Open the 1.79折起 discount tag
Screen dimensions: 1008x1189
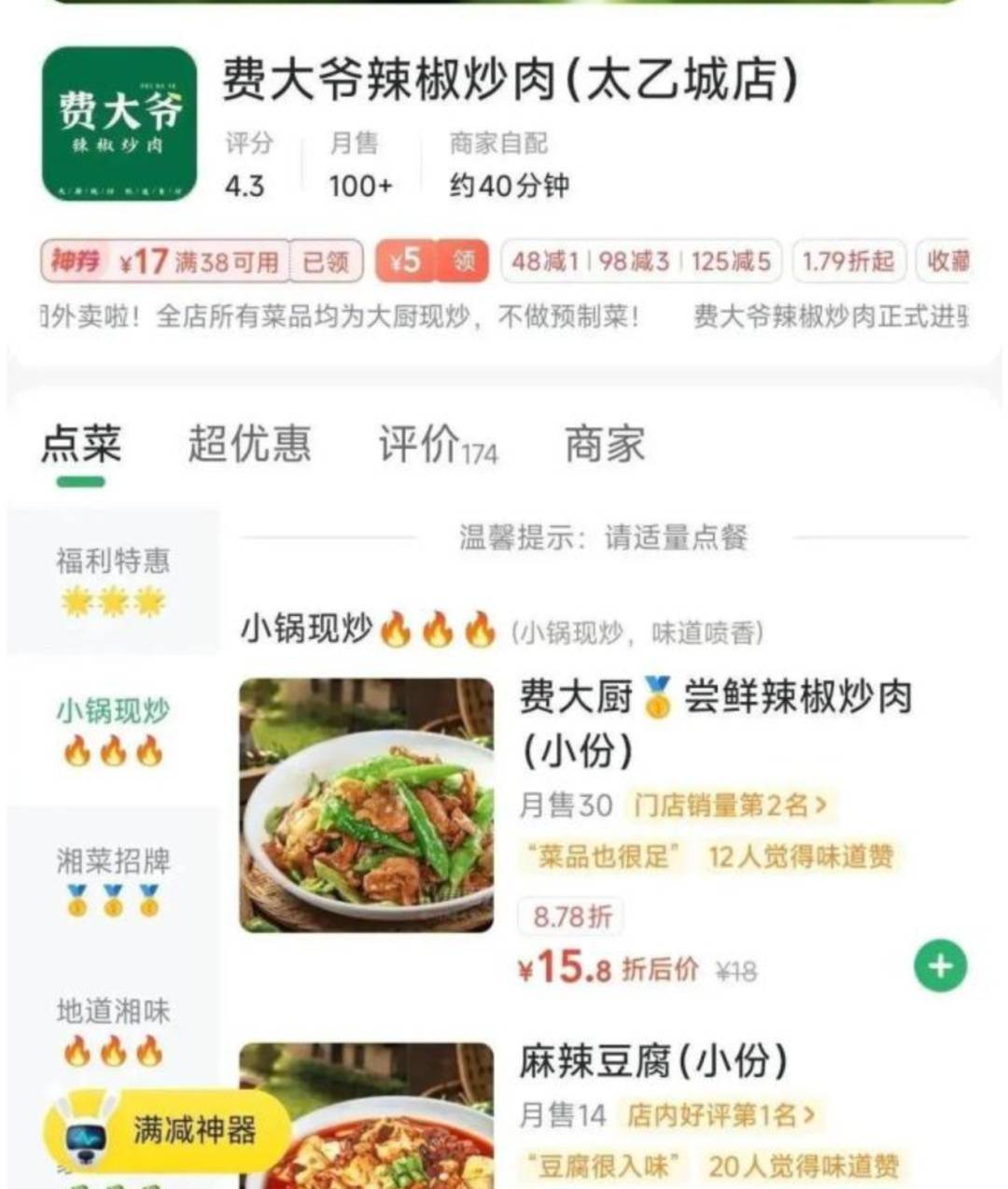(x=848, y=261)
